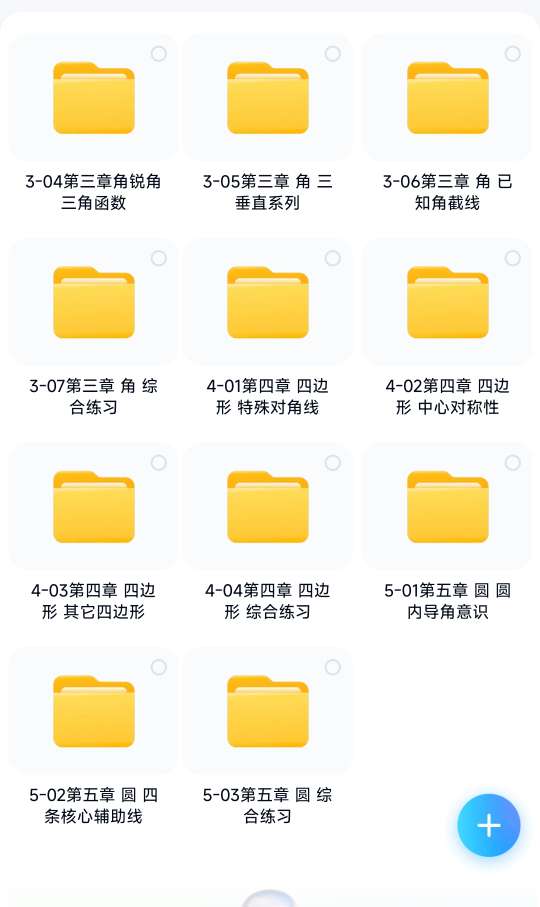This screenshot has height=907, width=540.
Task: Select the 5-03 圆 综合练习 folder circle
Action: coord(333,667)
